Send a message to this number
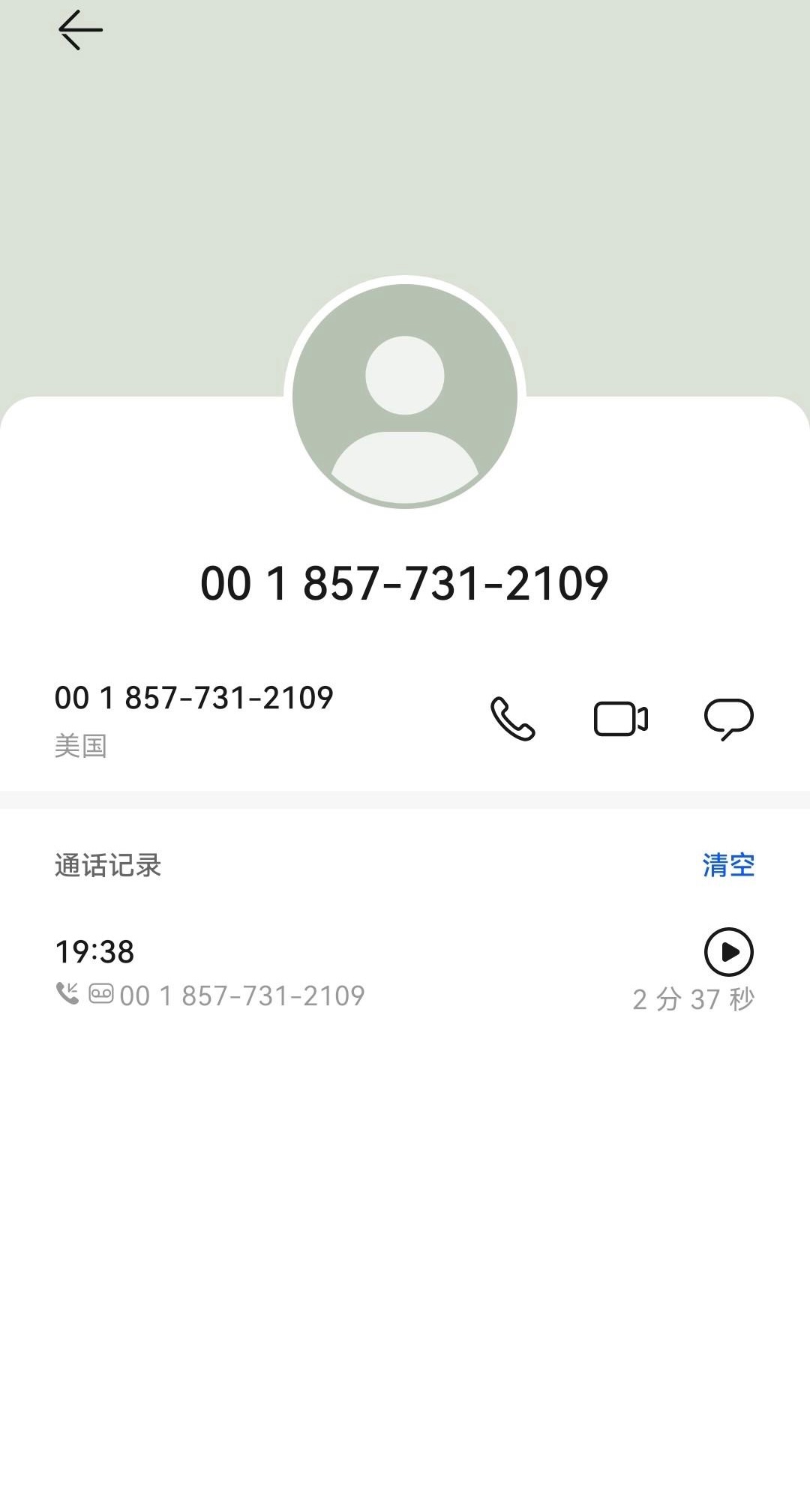This screenshot has width=810, height=1512. point(728,719)
